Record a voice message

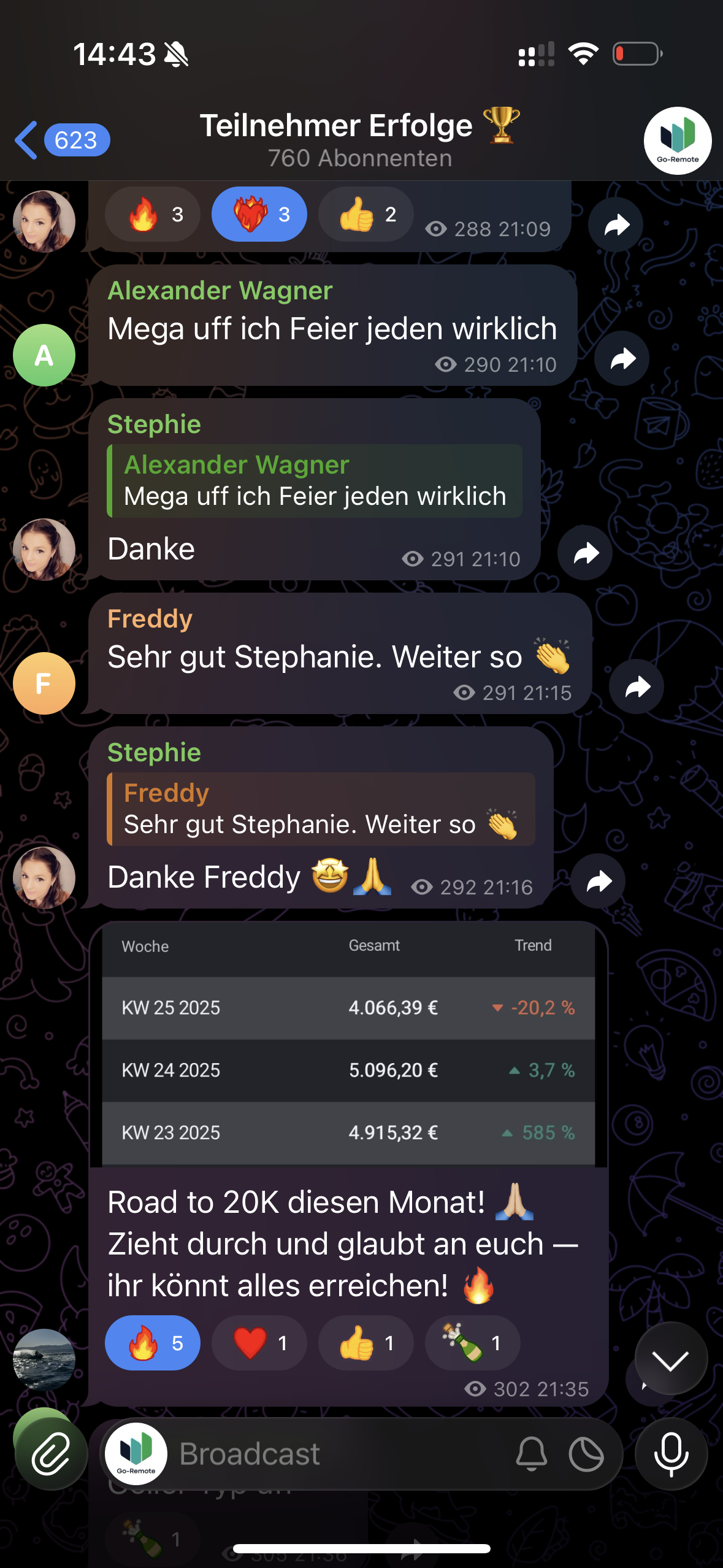click(x=671, y=1454)
